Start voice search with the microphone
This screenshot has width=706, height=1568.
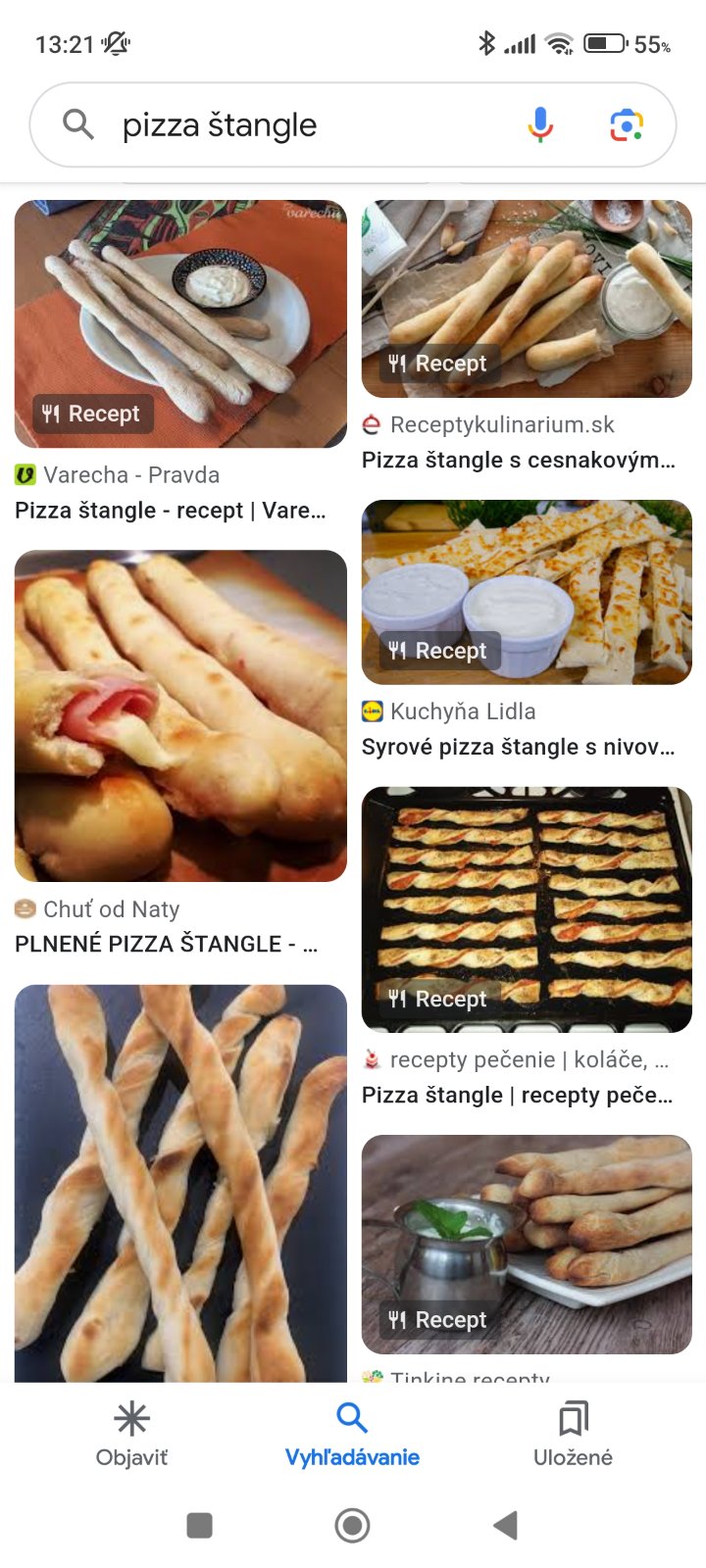coord(540,125)
